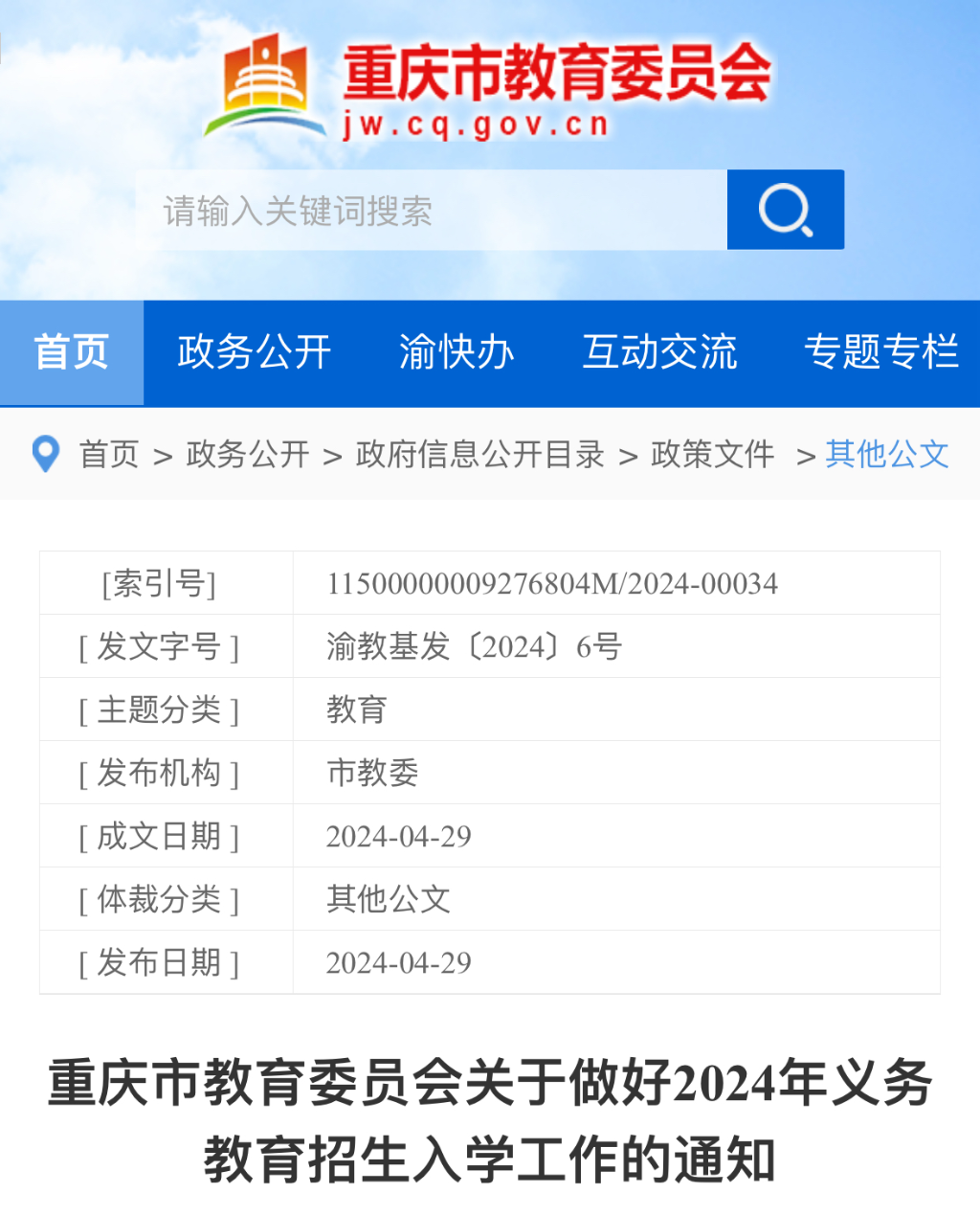Switch to the 首页 navigation tab
This screenshot has width=980, height=1216.
(x=72, y=352)
